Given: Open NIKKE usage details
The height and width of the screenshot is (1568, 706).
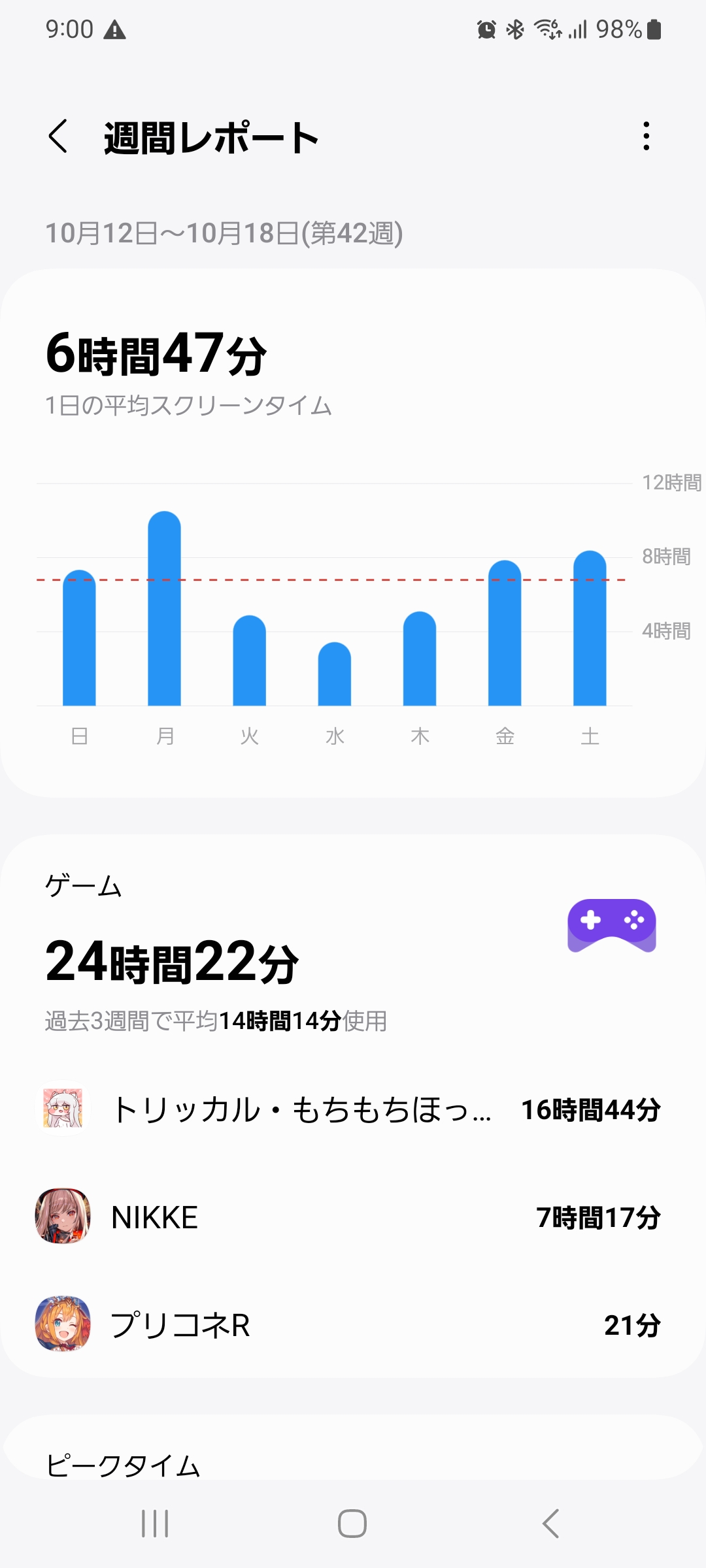Looking at the screenshot, I should coord(353,1217).
